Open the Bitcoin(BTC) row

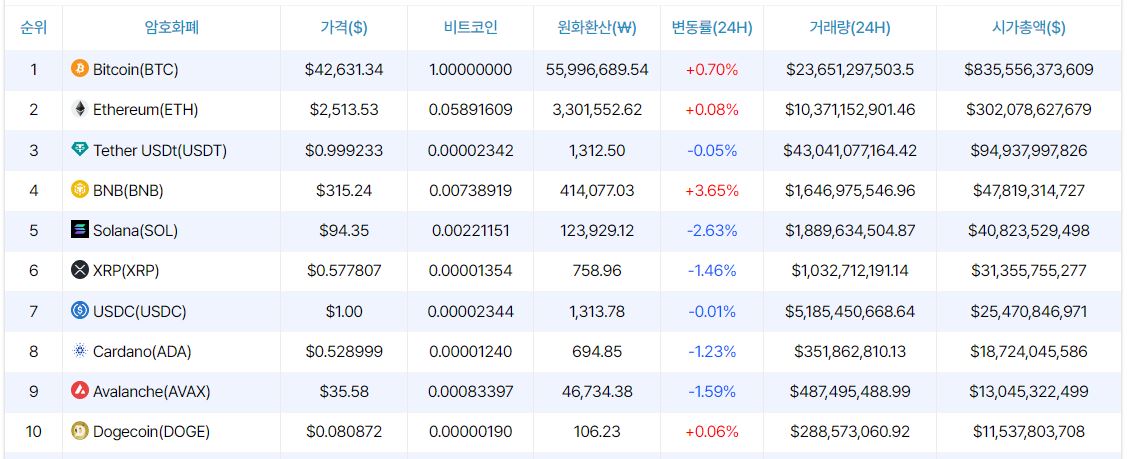coord(135,70)
